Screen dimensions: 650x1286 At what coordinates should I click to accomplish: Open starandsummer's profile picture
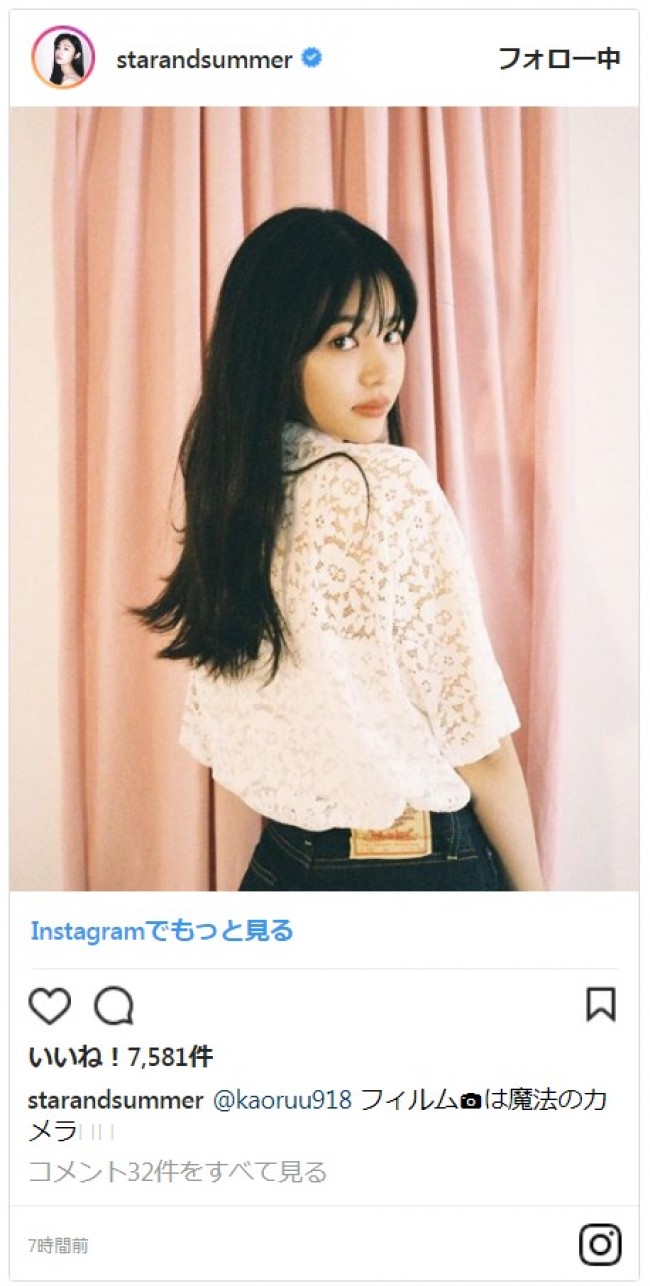63,58
